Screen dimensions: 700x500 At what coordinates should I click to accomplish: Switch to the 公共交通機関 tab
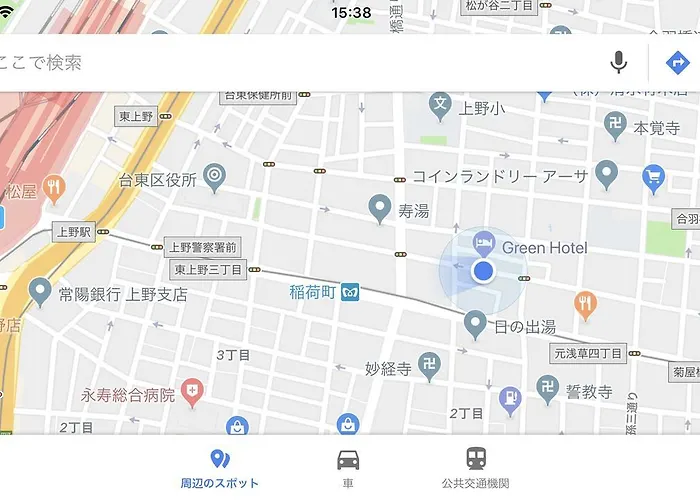[475, 468]
